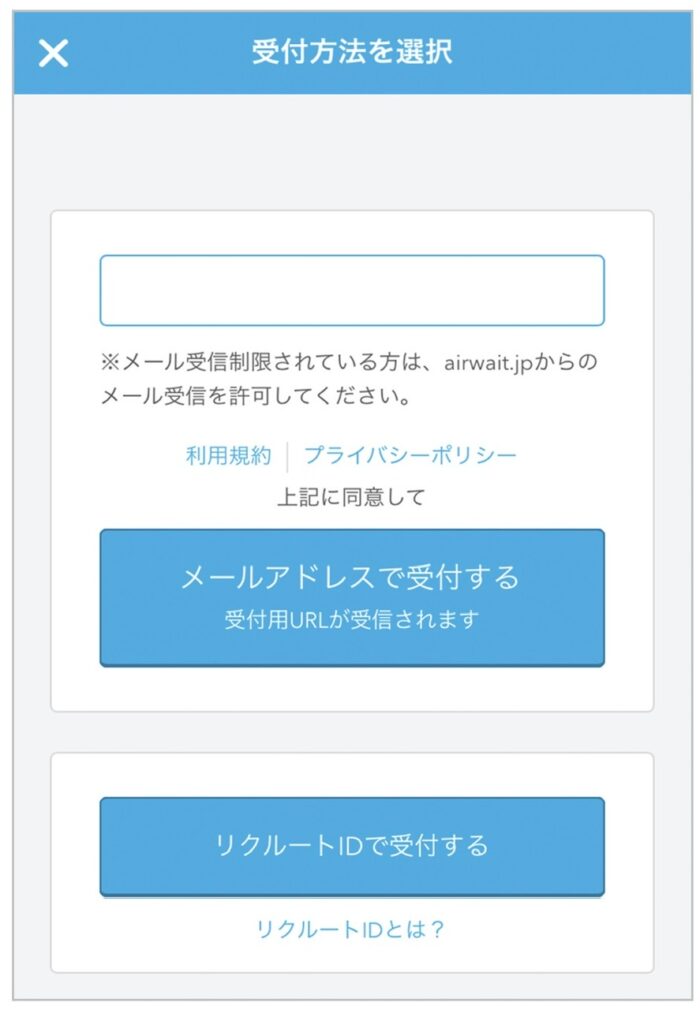Screen dimensions: 700x1010
Task: Open リクルートIDとは？ help link
Action: tap(351, 929)
